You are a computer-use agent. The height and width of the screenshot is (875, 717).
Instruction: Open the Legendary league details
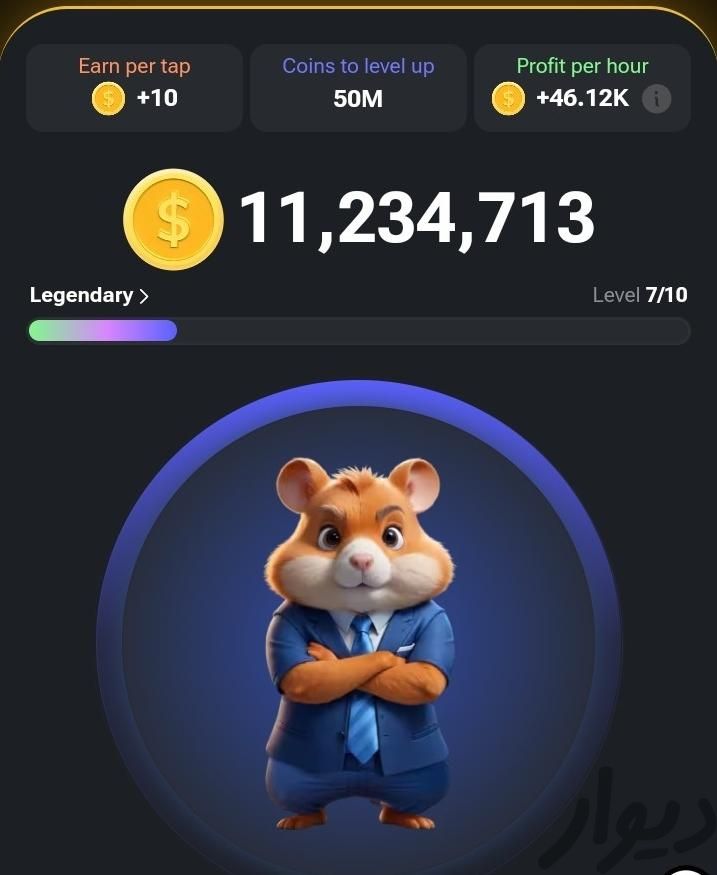89,295
